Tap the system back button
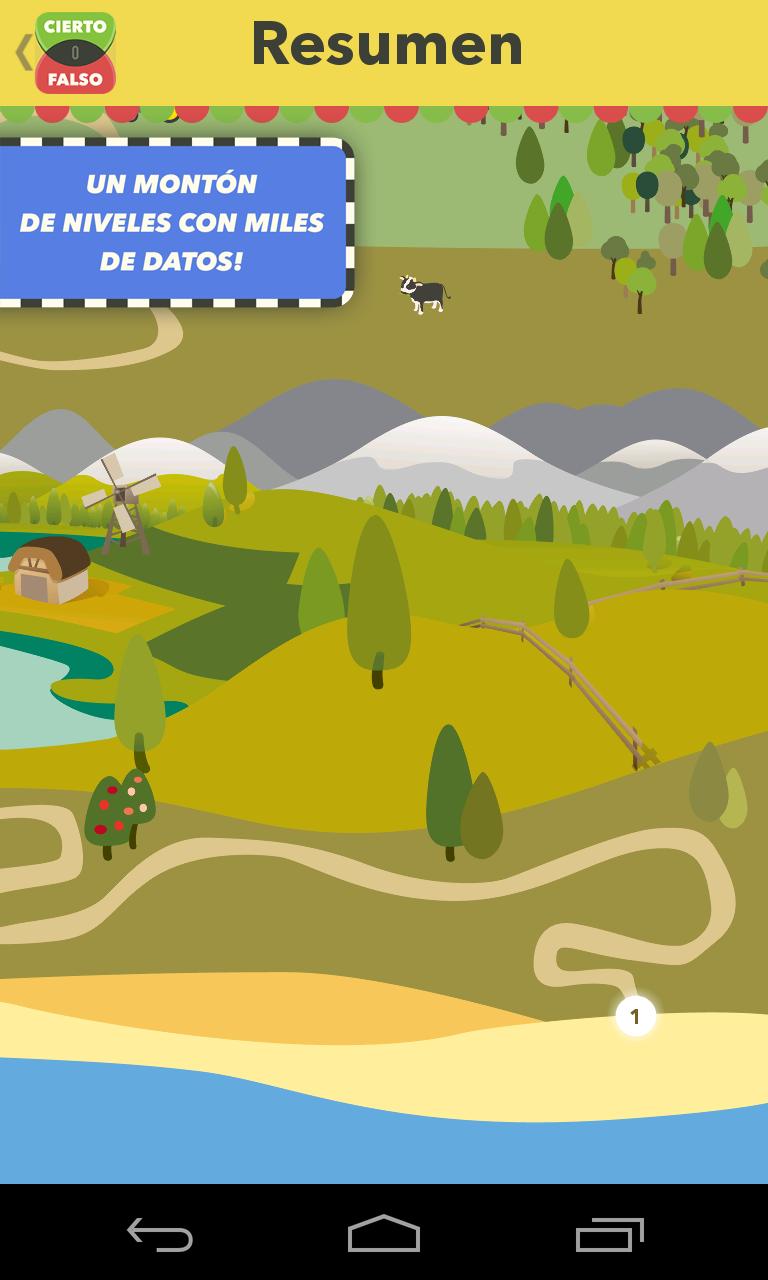The height and width of the screenshot is (1280, 768). (160, 1234)
